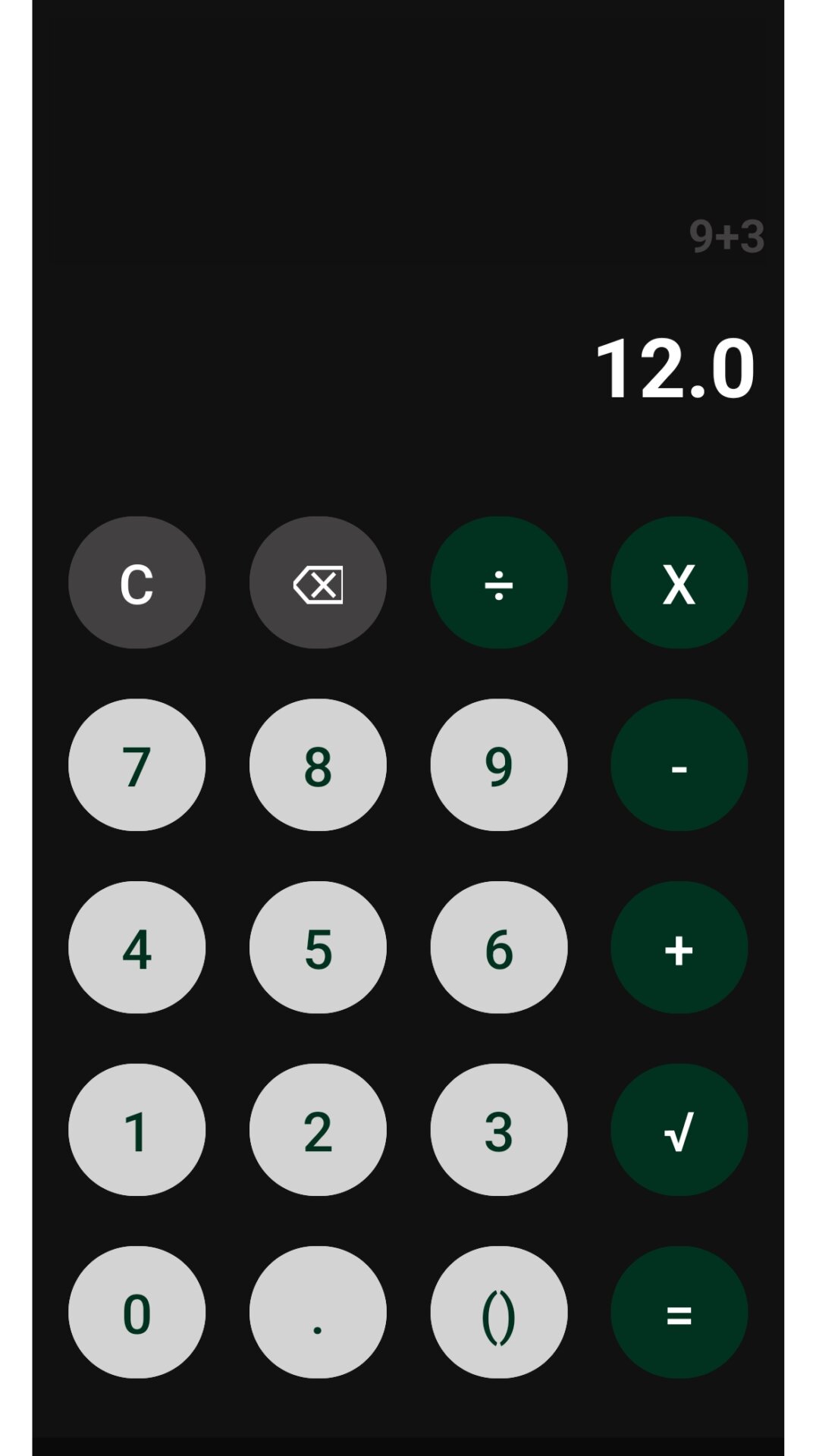Tap the number 2 key

click(318, 1129)
